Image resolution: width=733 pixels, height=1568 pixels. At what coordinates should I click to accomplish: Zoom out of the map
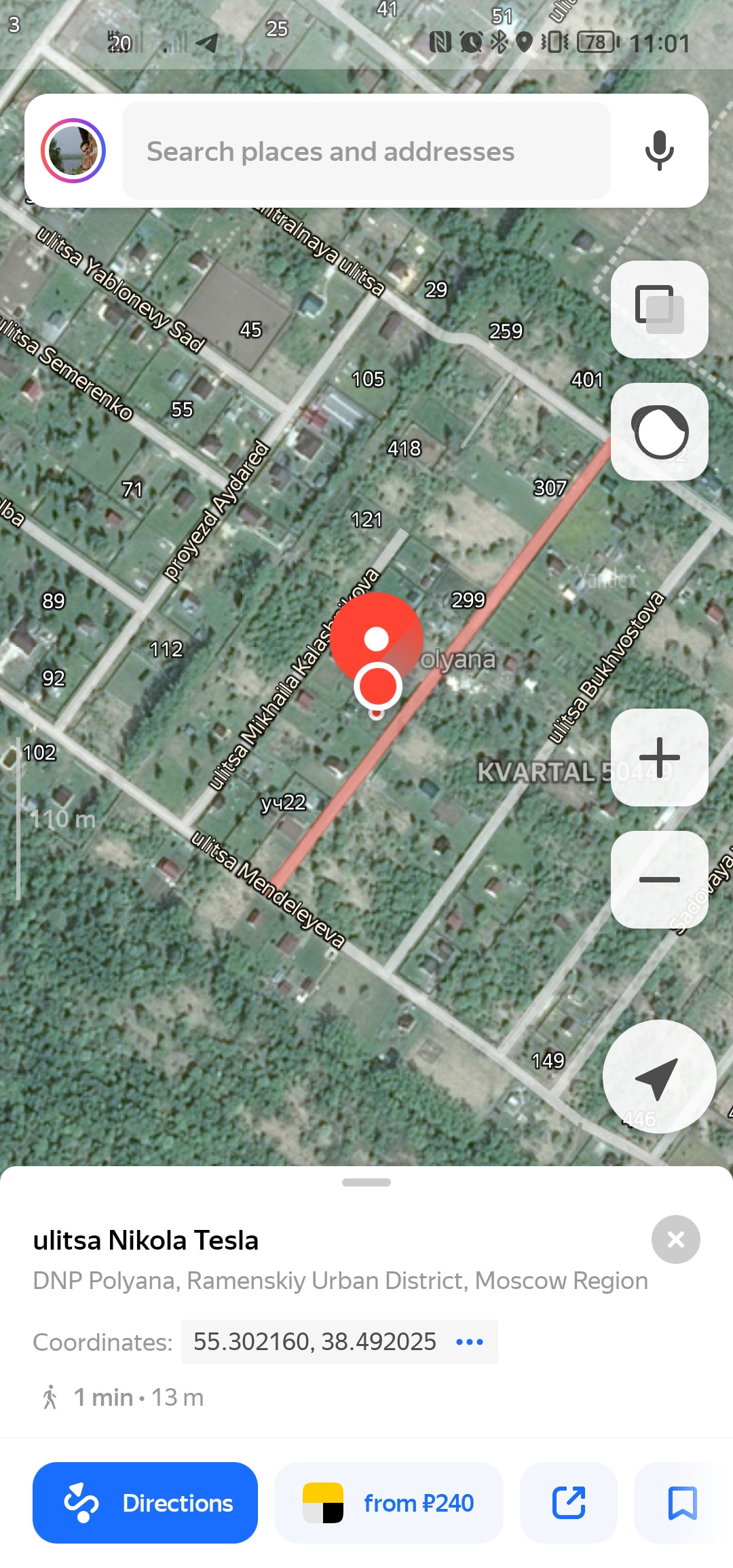pyautogui.click(x=659, y=879)
